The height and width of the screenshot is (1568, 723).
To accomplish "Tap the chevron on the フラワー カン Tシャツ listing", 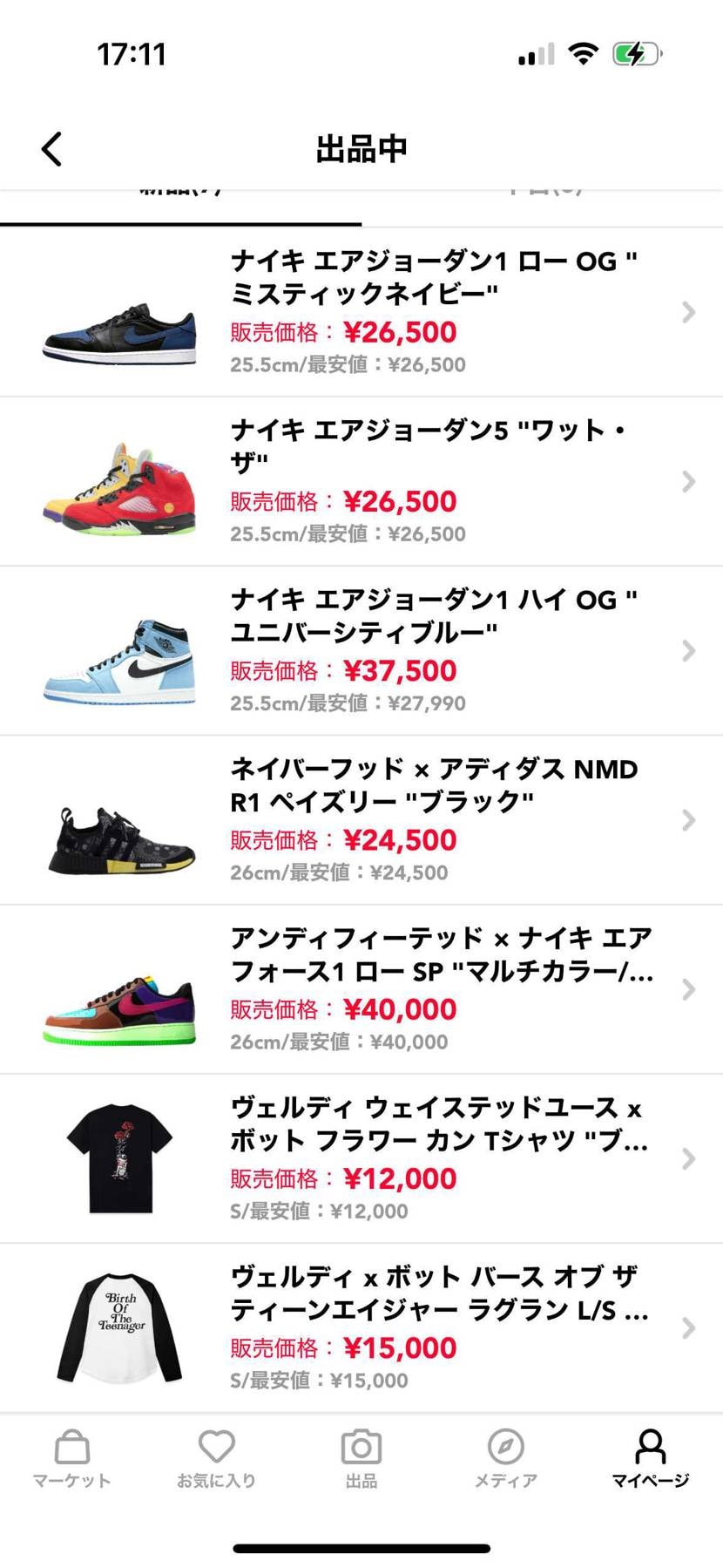I will [x=689, y=1158].
